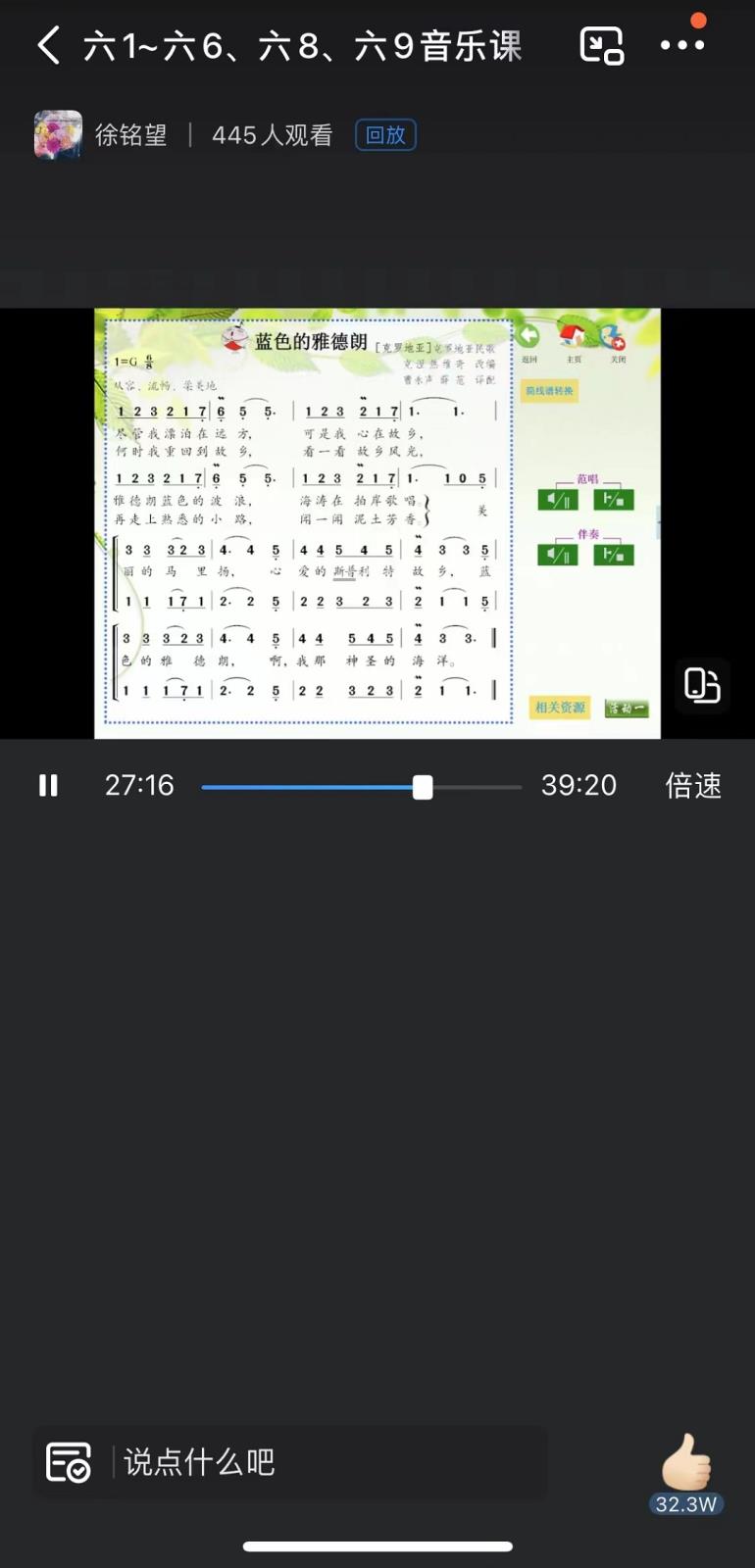Tap the playback progress bar
Image resolution: width=755 pixels, height=1568 pixels.
361,787
